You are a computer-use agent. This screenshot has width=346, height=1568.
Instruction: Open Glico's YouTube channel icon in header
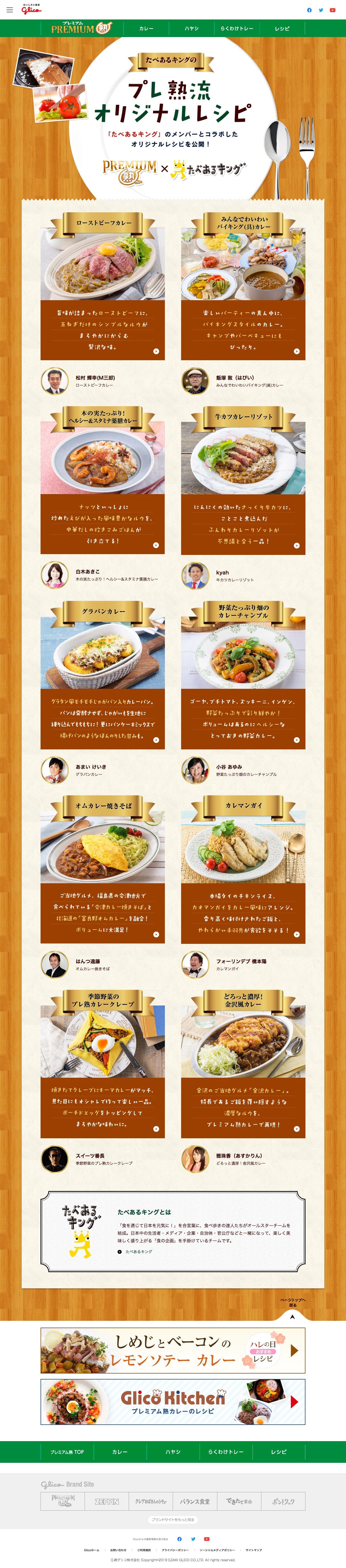(x=332, y=10)
